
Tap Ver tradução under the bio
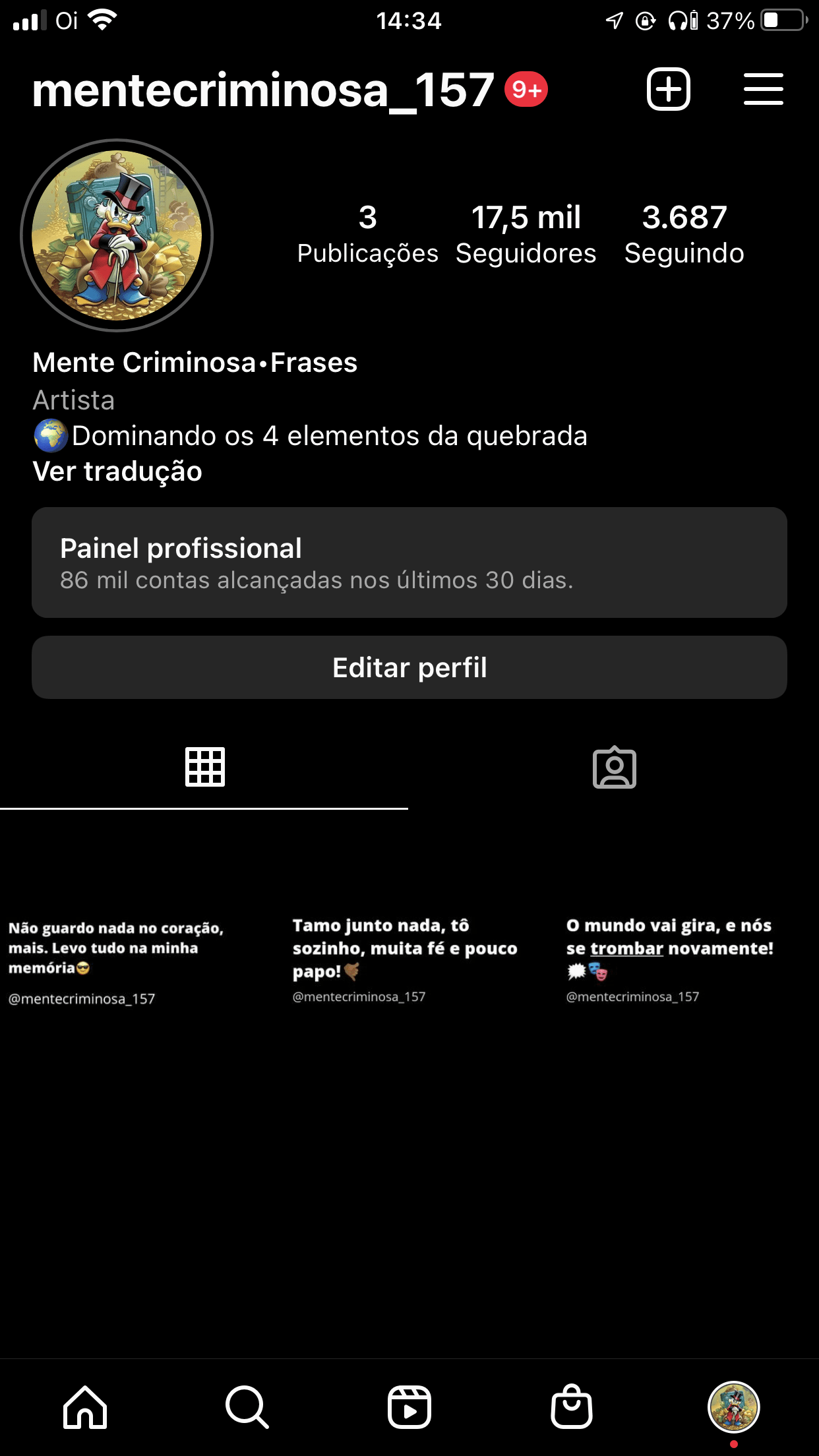117,471
